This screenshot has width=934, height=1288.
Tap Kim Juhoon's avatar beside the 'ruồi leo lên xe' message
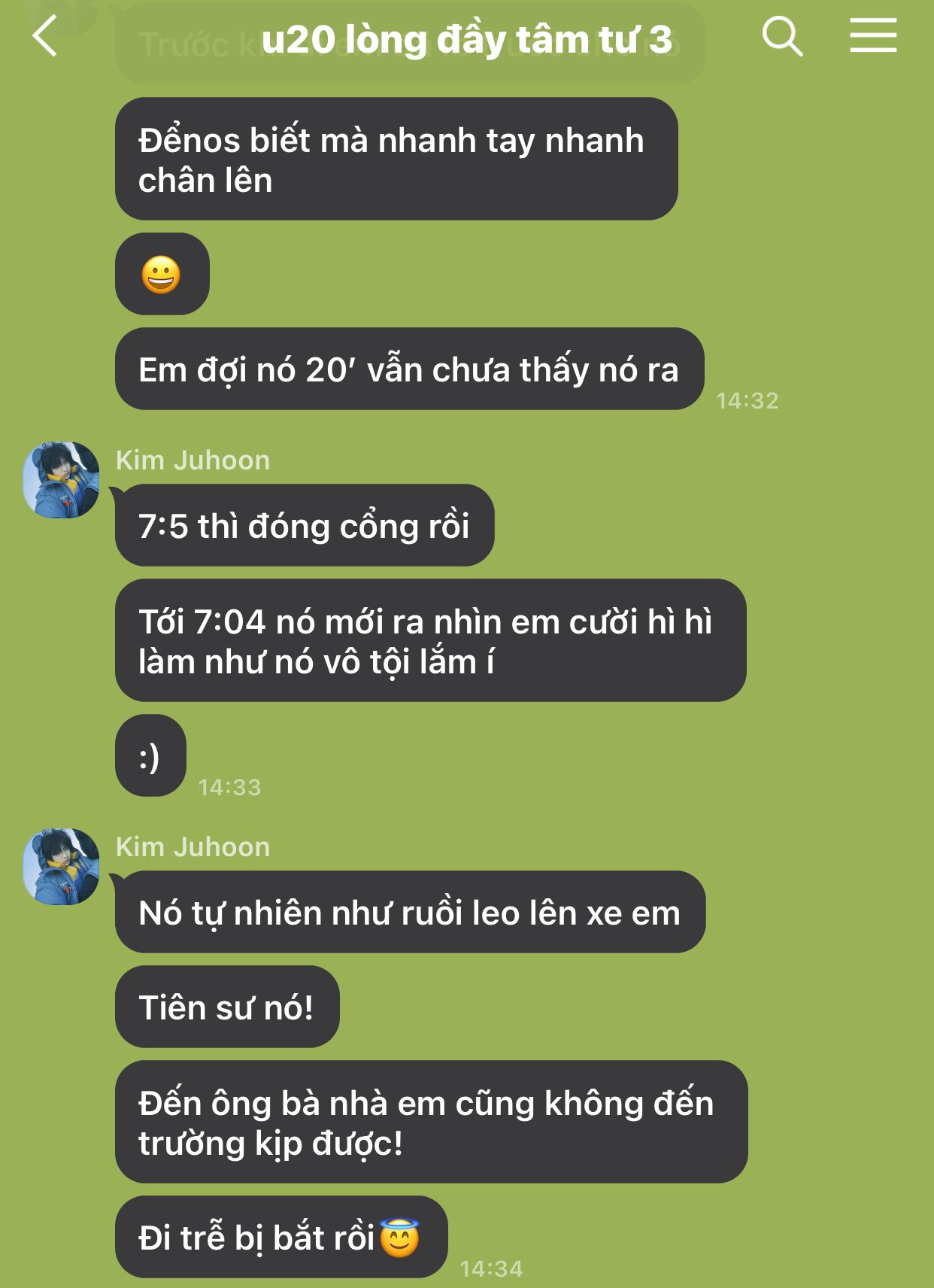[61, 867]
